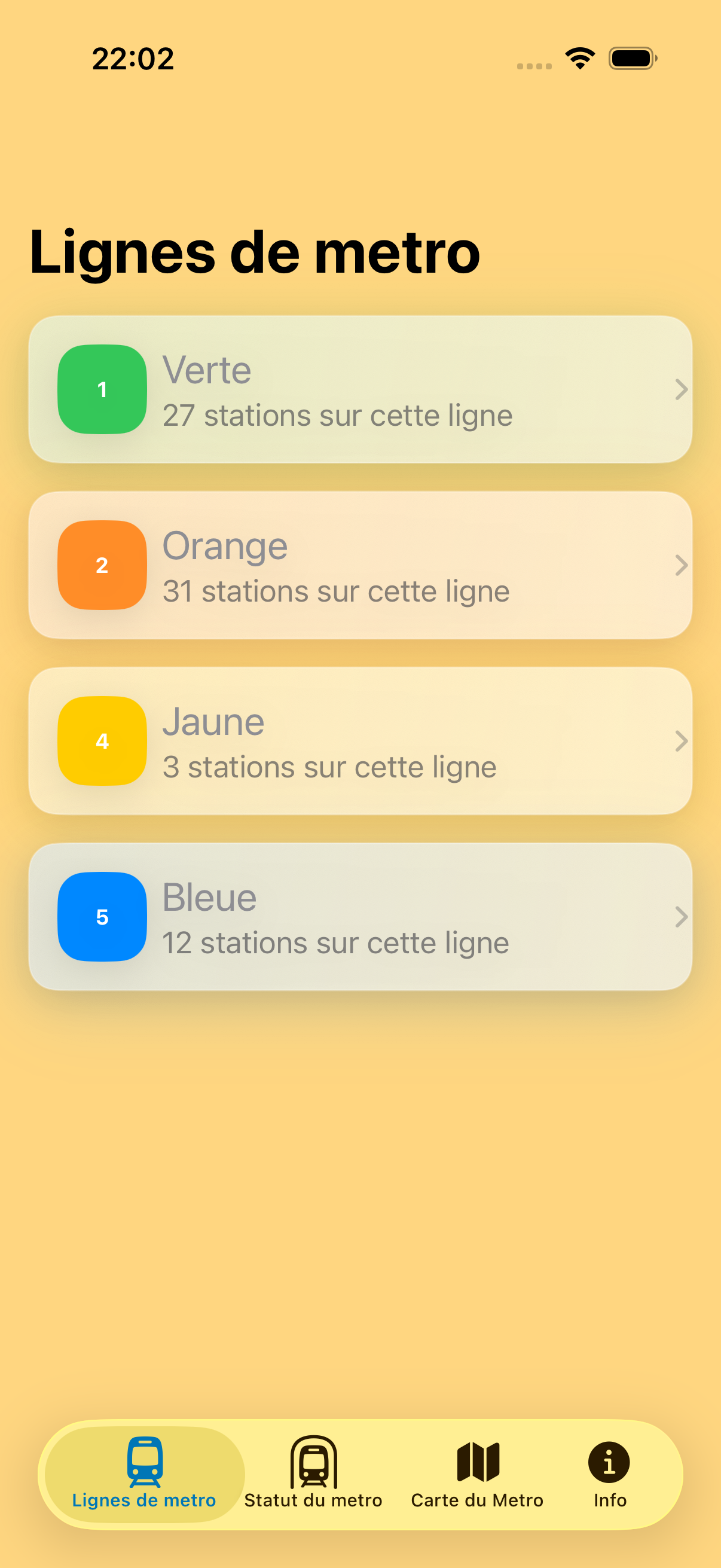Select the yellow line 4 badge
721x1568 pixels.
coord(102,741)
